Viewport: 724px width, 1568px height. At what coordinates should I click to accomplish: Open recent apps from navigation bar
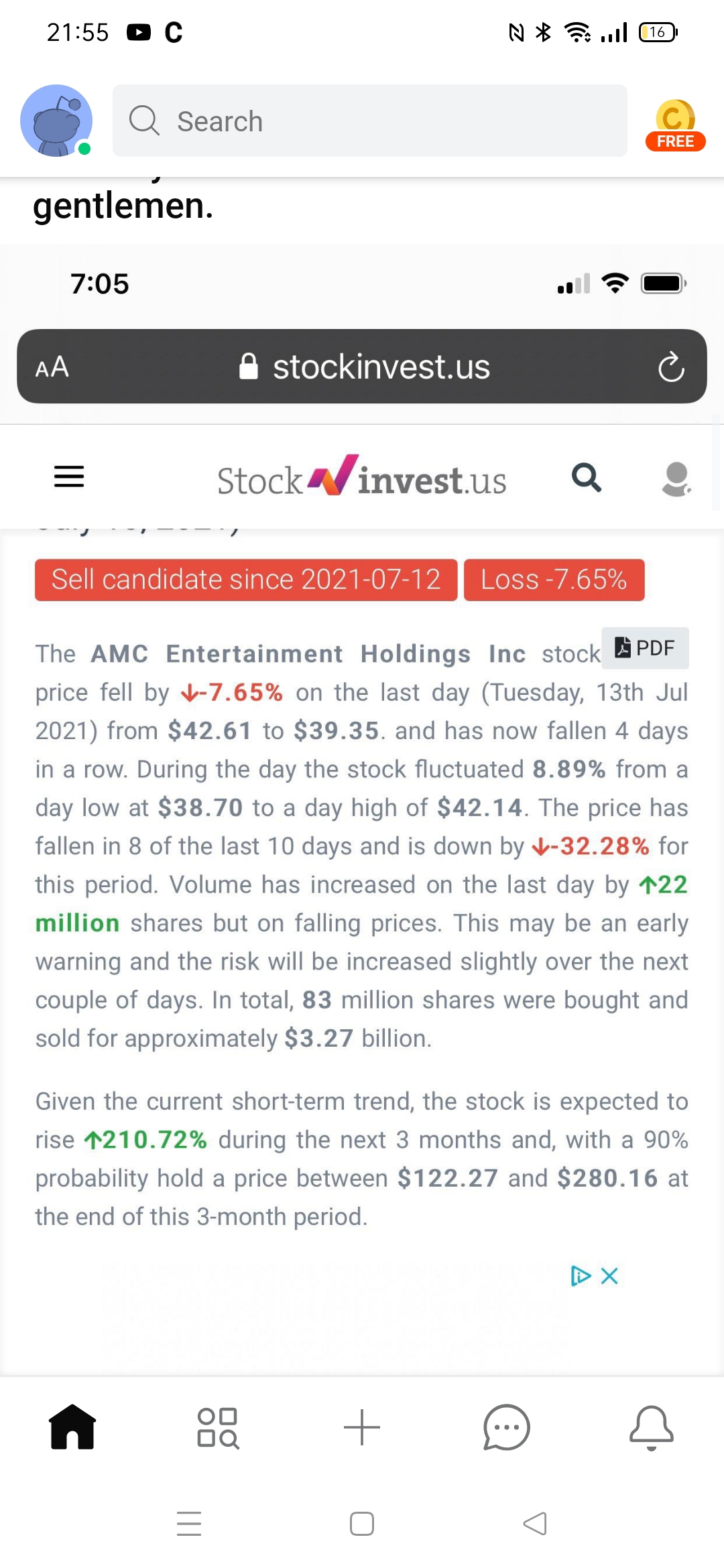pyautogui.click(x=189, y=1524)
